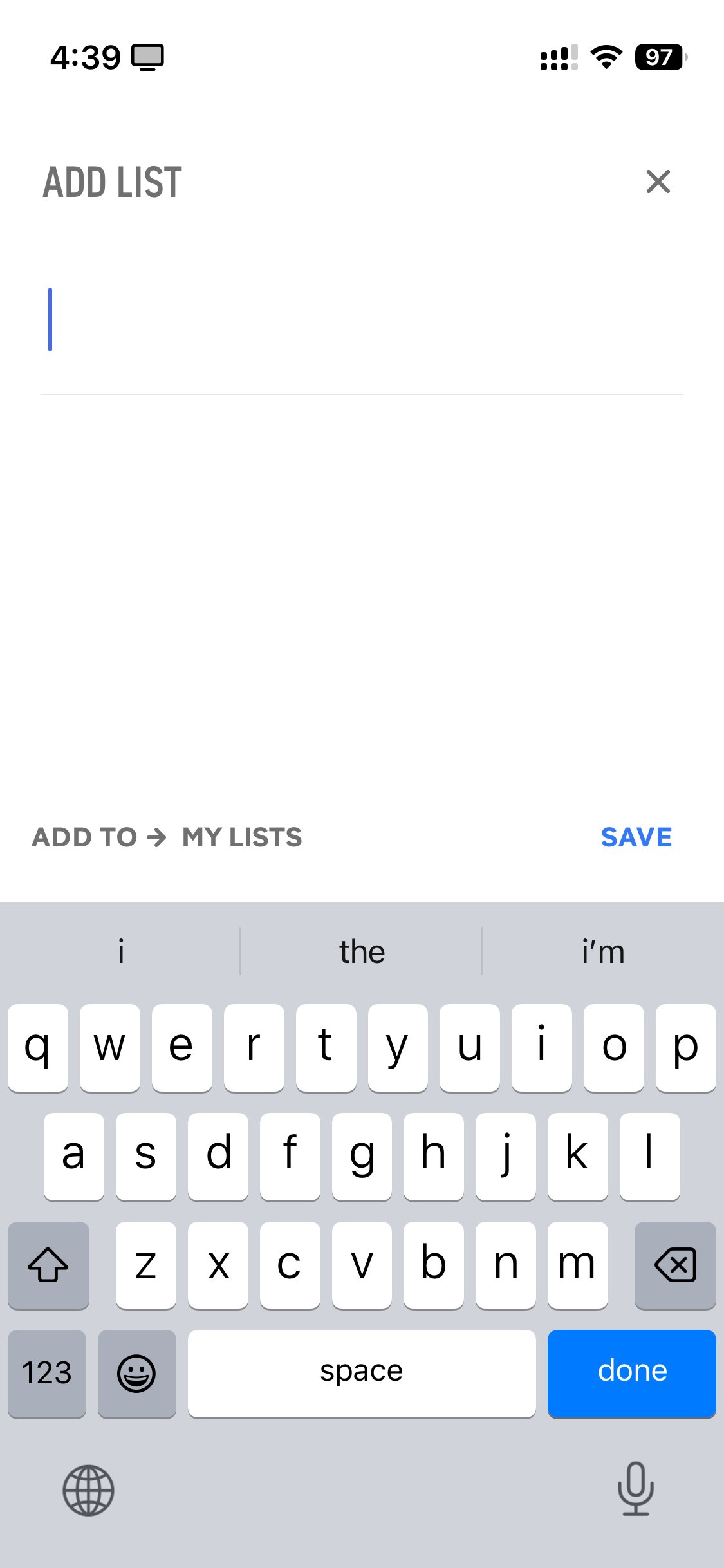Tap done to dismiss the keyboard
Screen dimensions: 724x1568
point(631,1370)
